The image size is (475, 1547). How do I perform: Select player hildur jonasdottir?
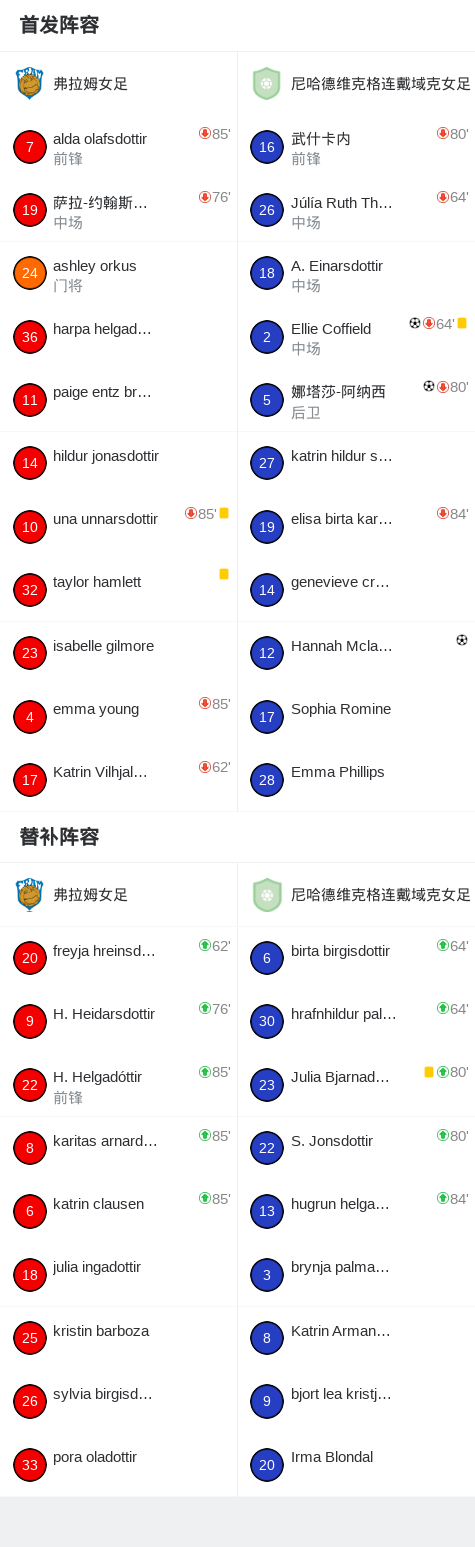click(118, 463)
